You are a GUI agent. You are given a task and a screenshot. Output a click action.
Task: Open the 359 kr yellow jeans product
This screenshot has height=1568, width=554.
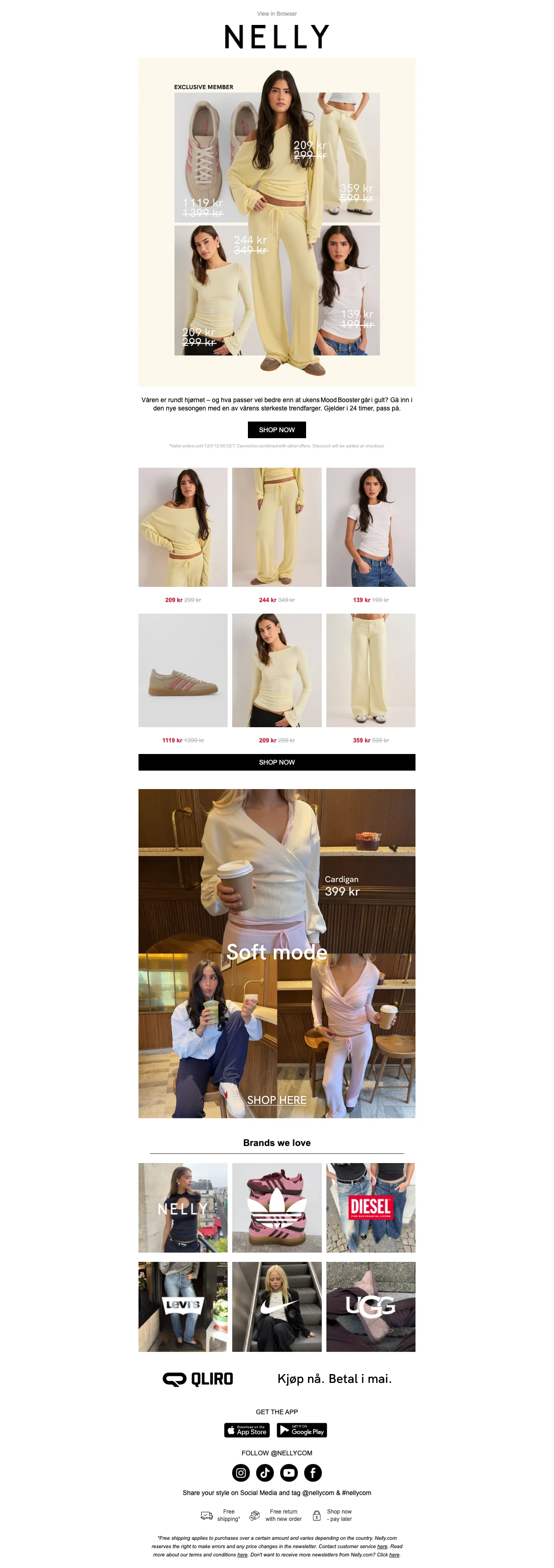point(370,670)
